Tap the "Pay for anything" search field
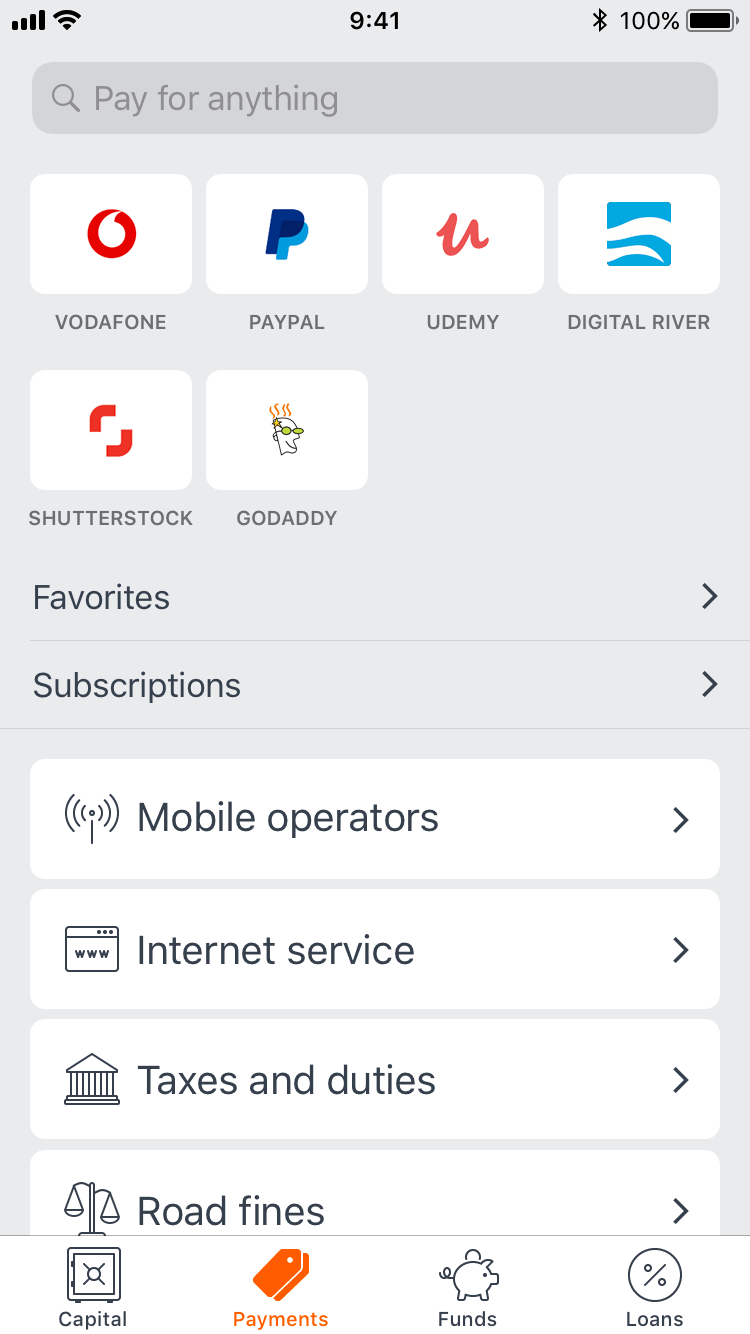 coord(375,98)
